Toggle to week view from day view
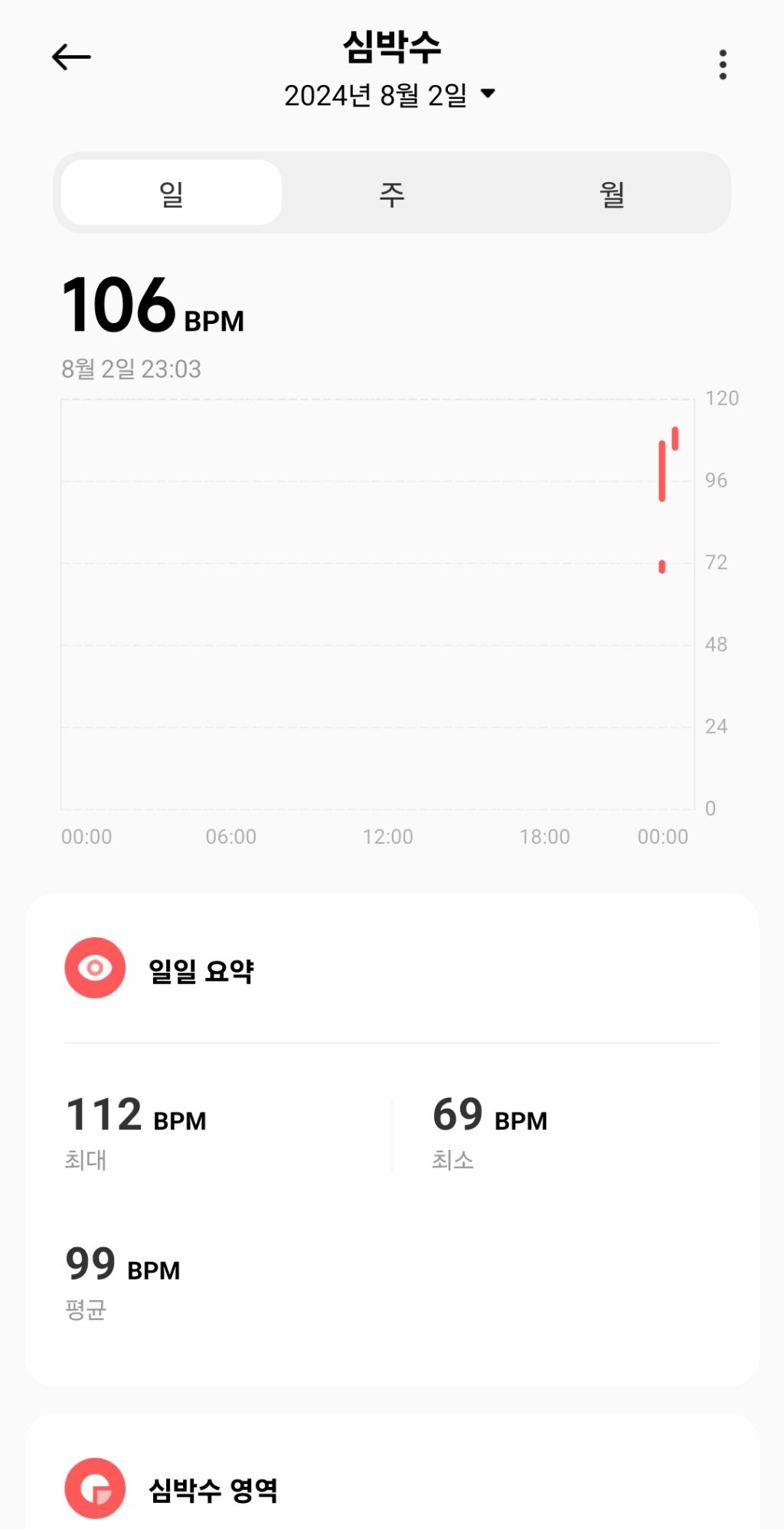This screenshot has width=784, height=1529. [x=391, y=192]
